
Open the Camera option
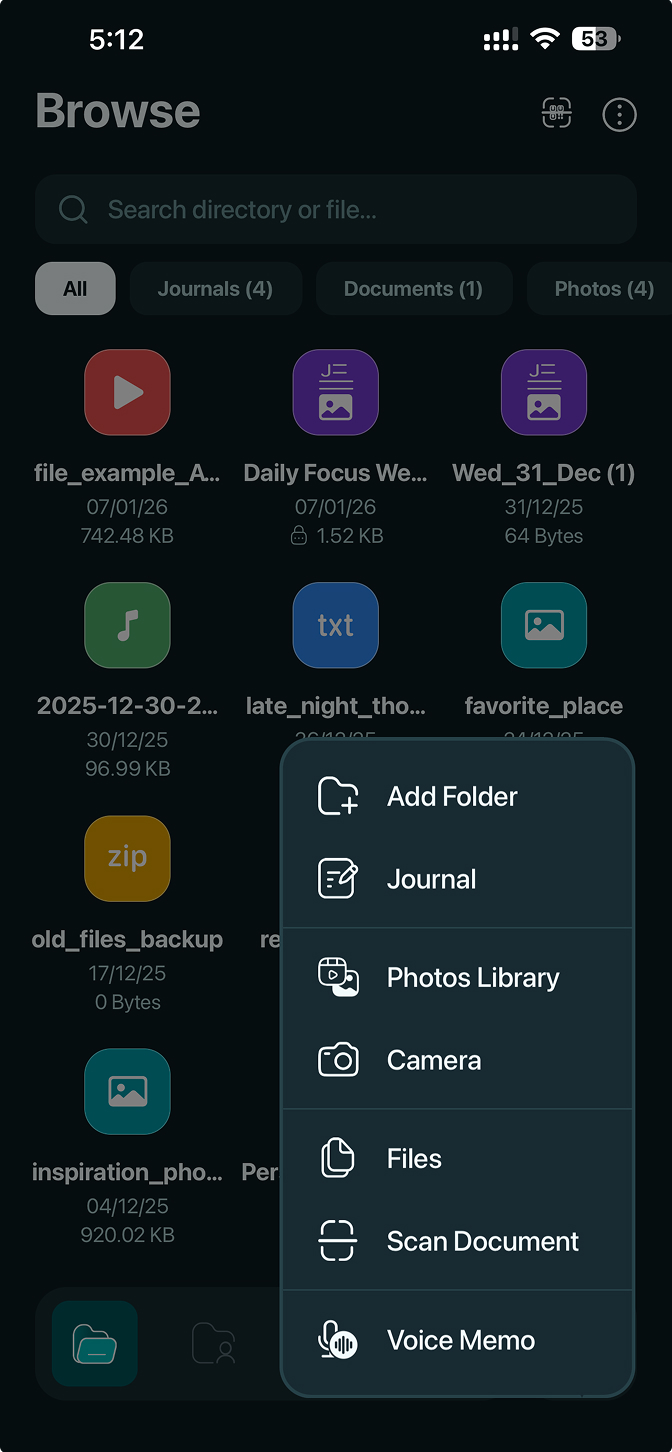point(434,1061)
